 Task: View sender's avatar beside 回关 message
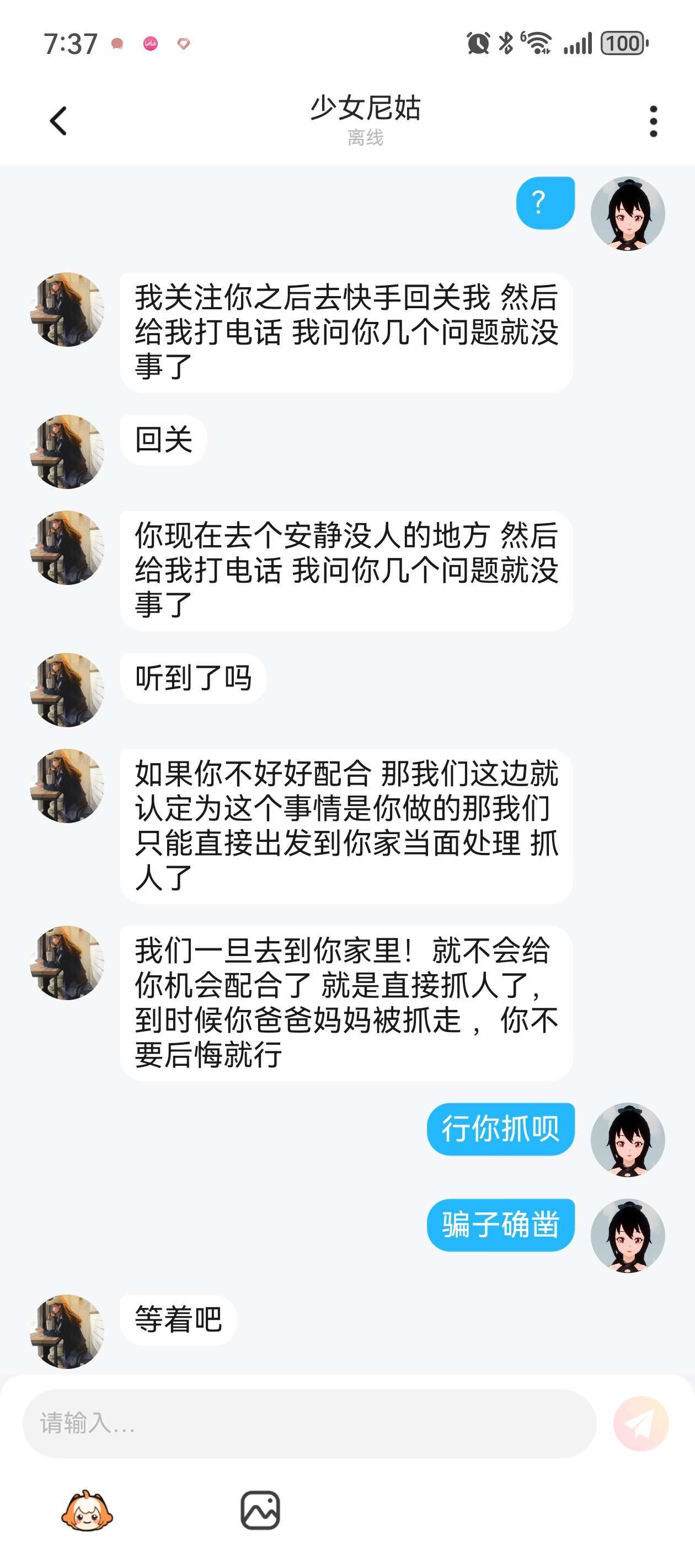(x=67, y=451)
